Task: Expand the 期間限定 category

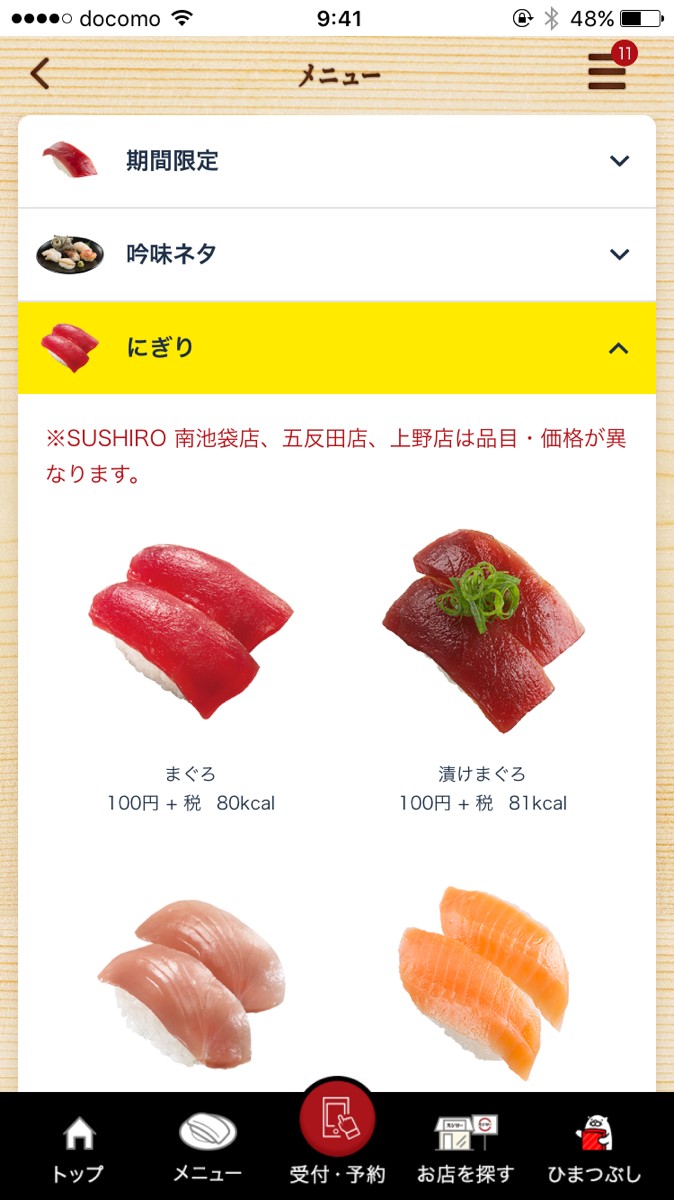Action: coord(336,161)
